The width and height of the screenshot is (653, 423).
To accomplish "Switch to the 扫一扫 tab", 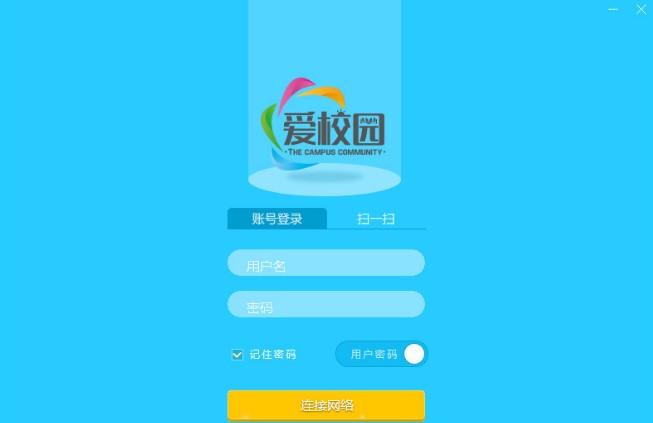I will [376, 219].
